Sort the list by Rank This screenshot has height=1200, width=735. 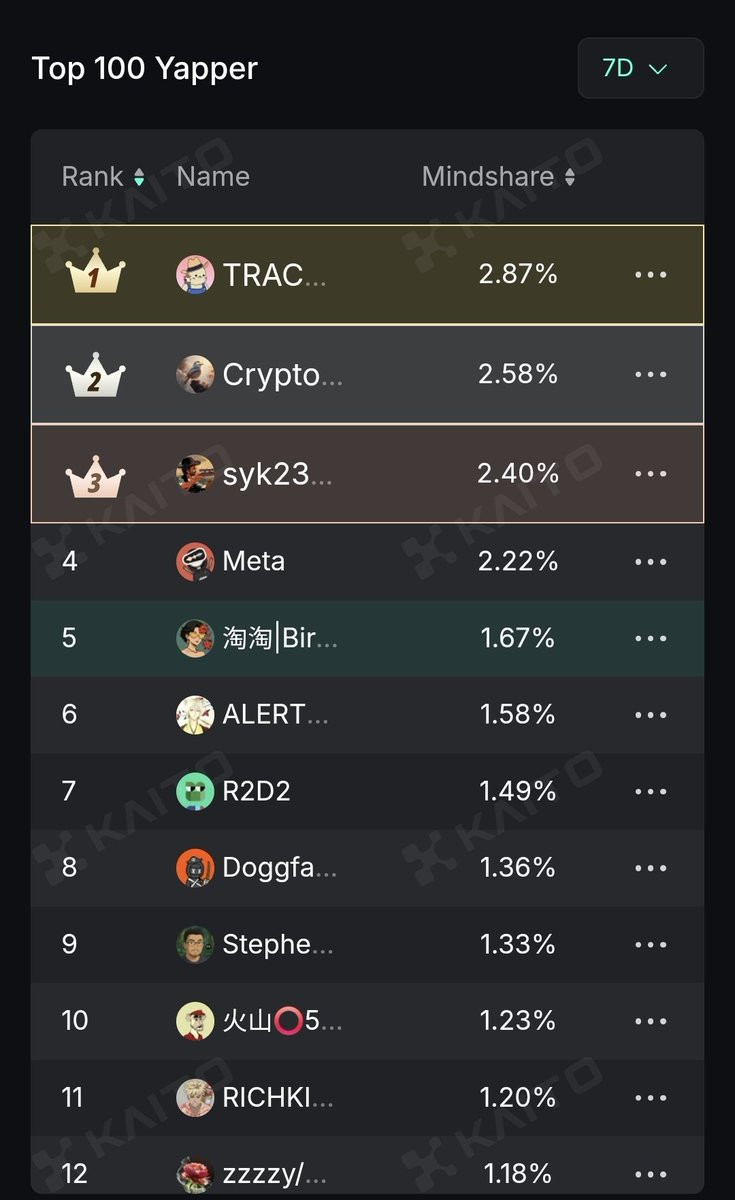coord(103,177)
